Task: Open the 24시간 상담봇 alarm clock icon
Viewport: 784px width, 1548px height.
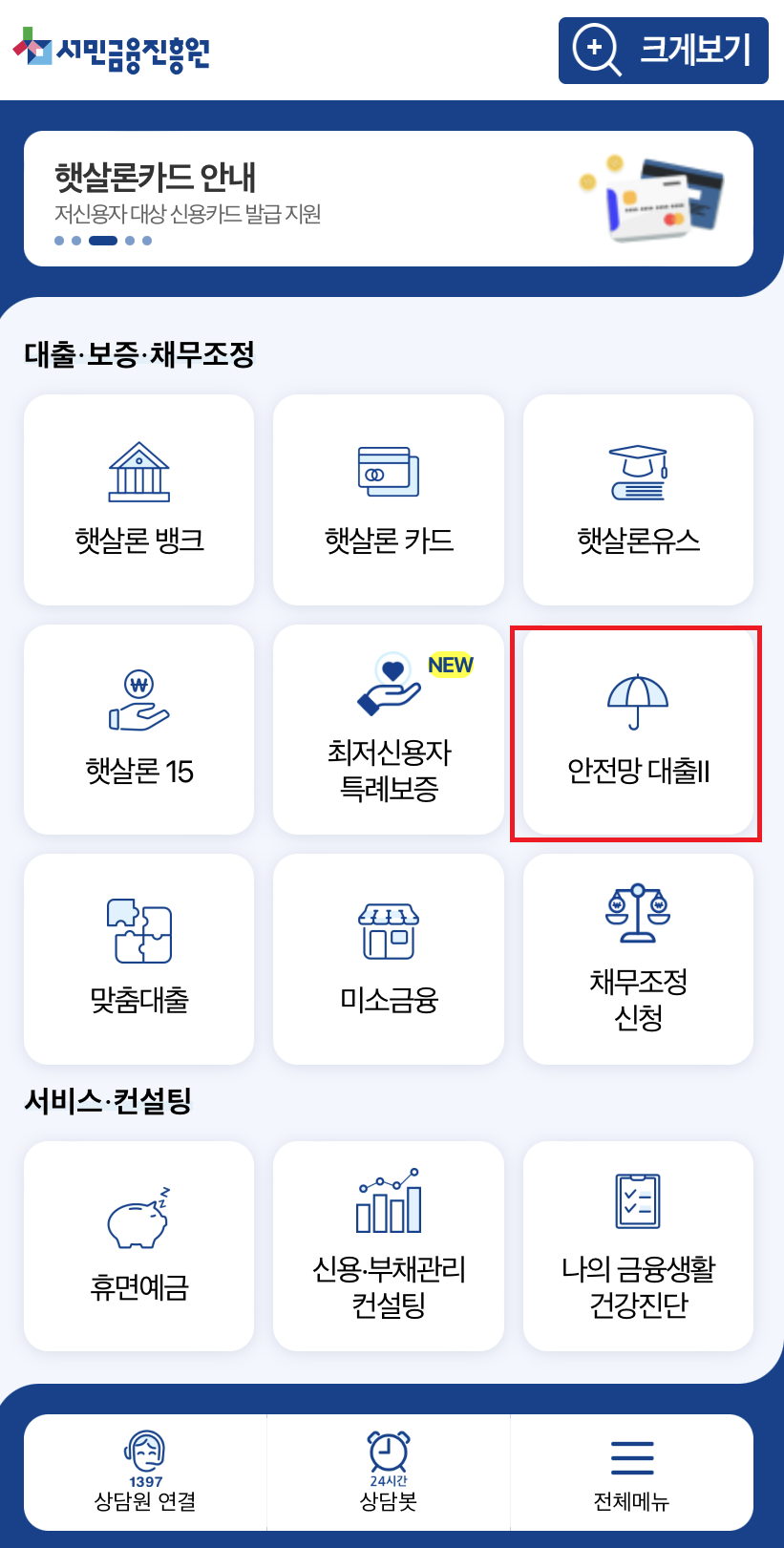Action: [388, 1452]
